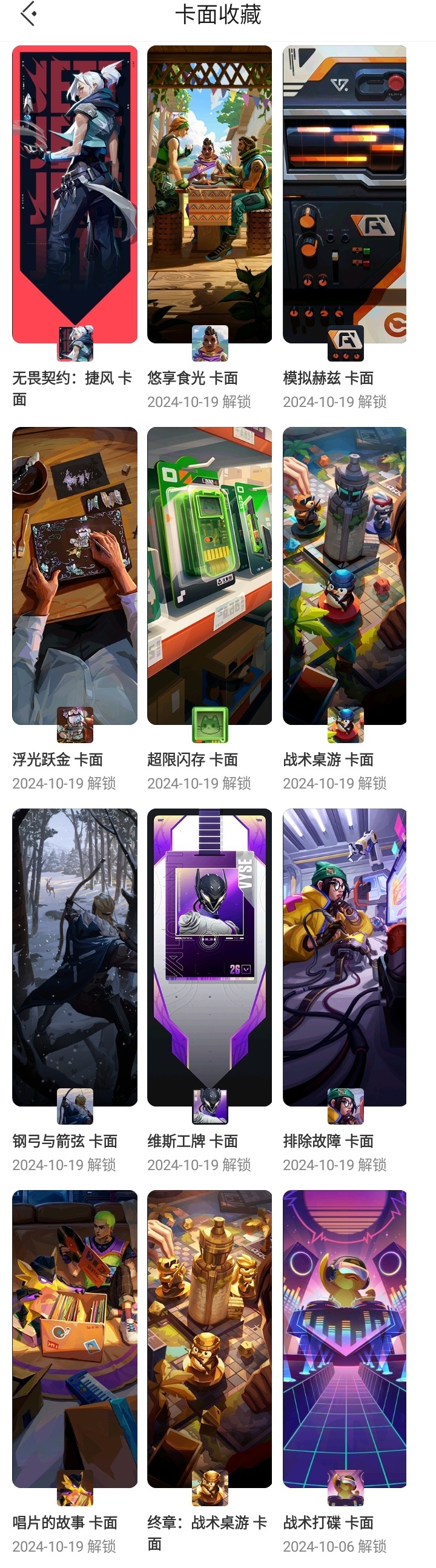The image size is (436, 1568).
Task: Select the 战术打碟 卡面 card
Action: pyautogui.click(x=345, y=1338)
